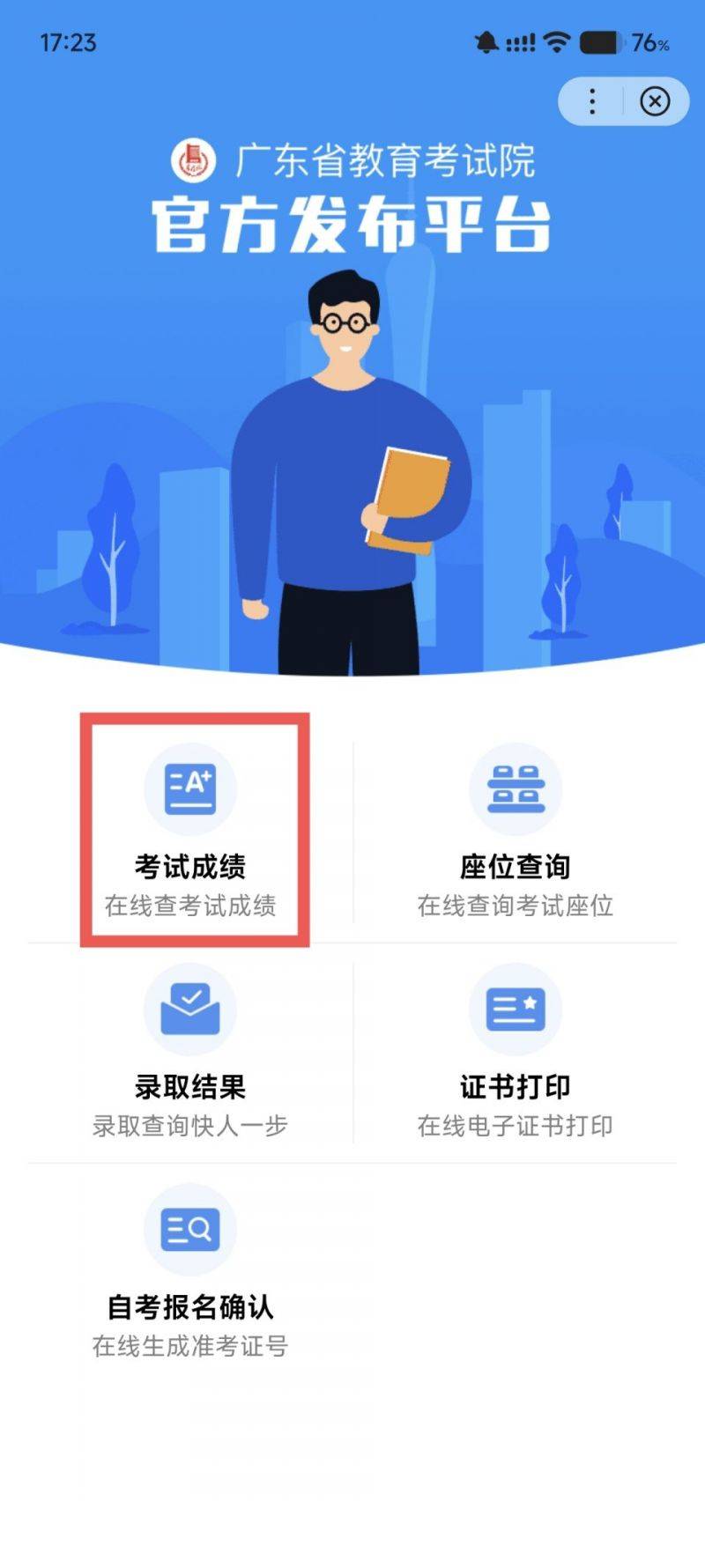This screenshot has width=705, height=1568.
Task: Open the mini program more options menu
Action: 592,101
